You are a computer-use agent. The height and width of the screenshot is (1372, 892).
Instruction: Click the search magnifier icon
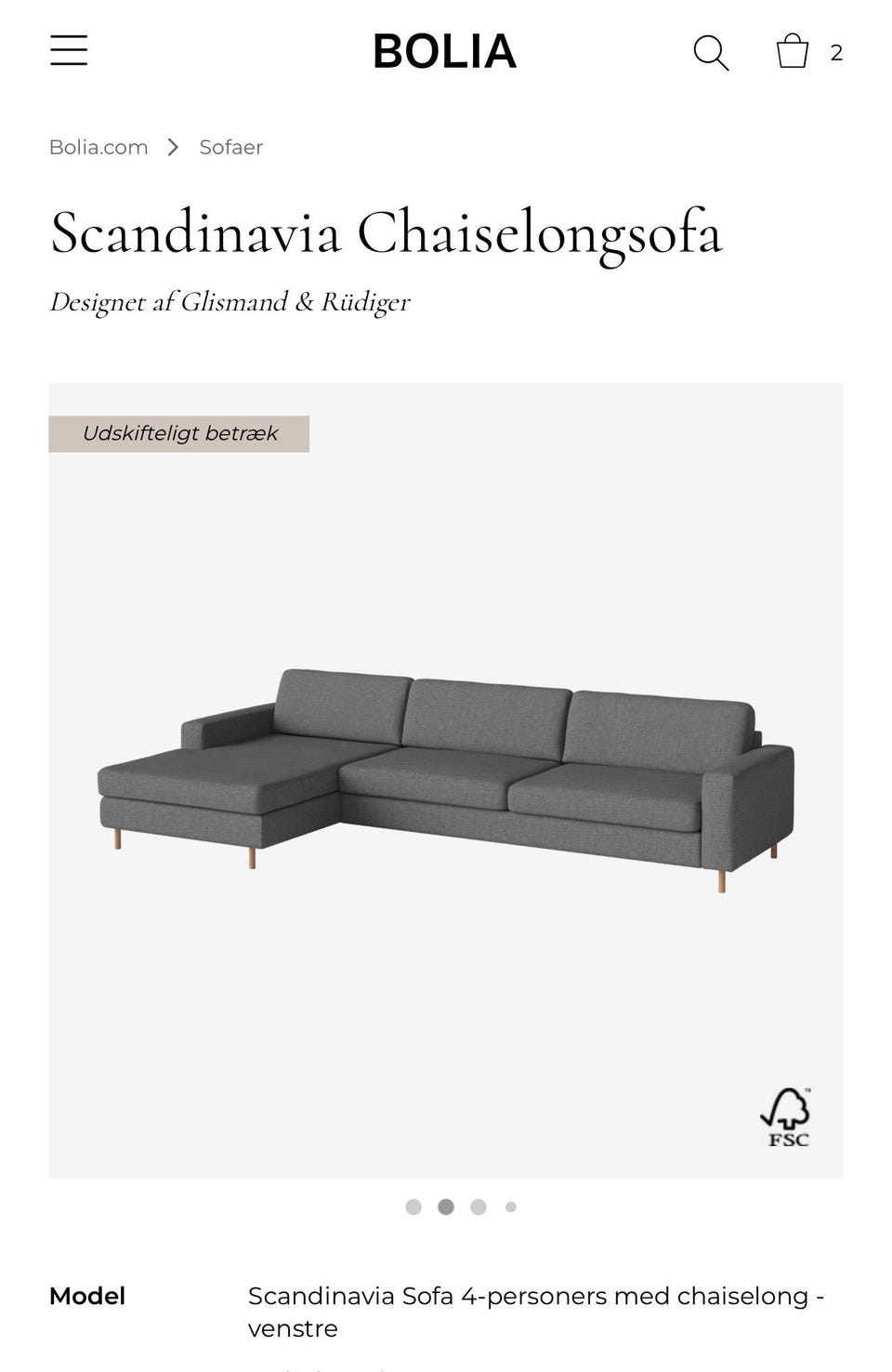[x=713, y=53]
